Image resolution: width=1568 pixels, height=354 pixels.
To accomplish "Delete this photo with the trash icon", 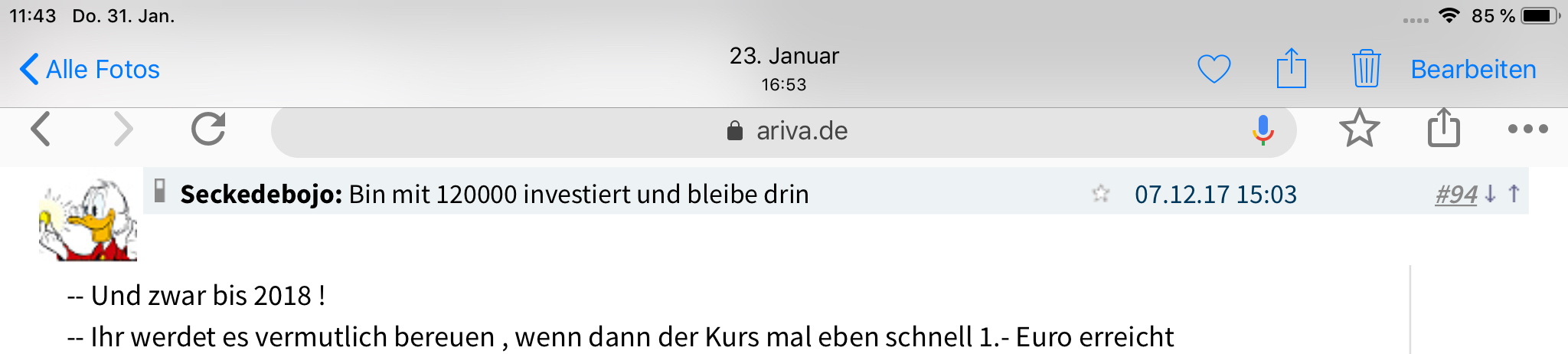I will point(1366,68).
